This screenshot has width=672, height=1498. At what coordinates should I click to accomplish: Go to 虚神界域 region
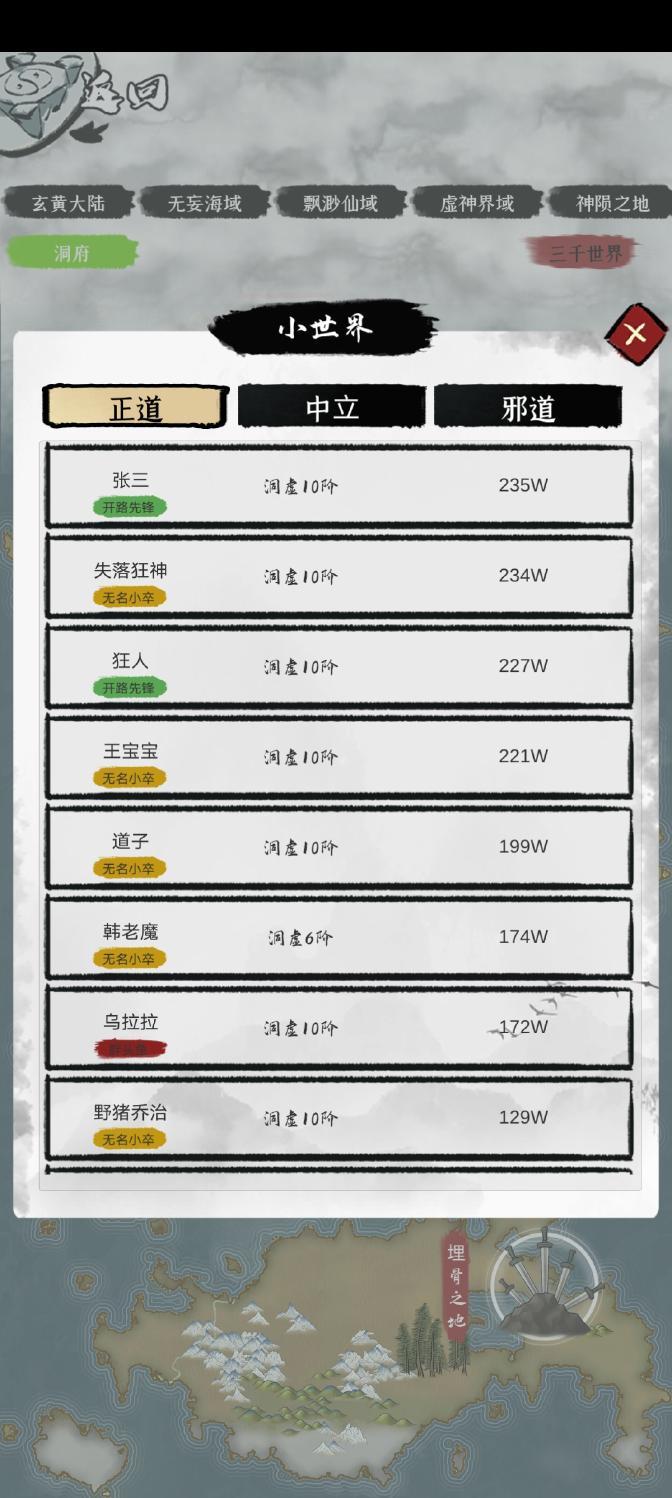[x=477, y=203]
